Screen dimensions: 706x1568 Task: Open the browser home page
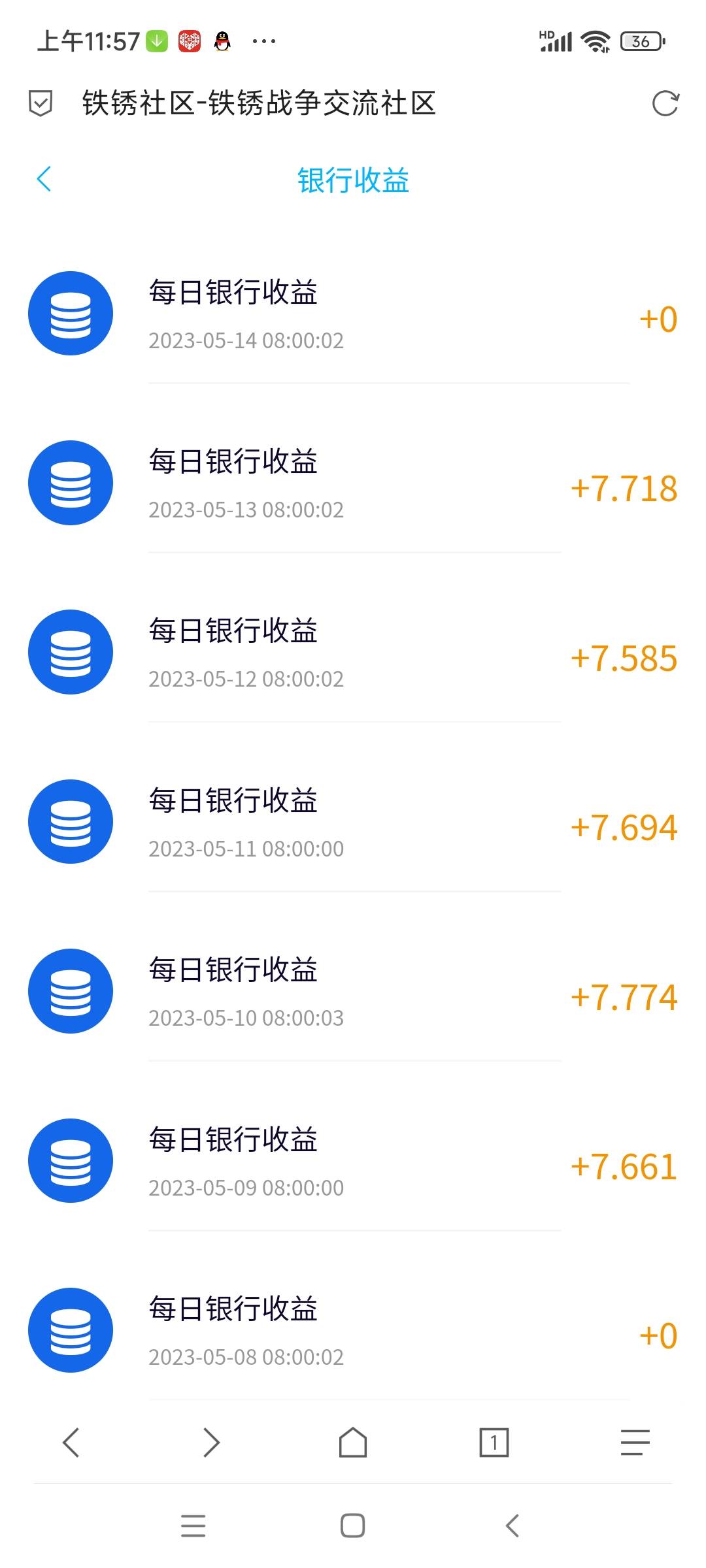click(352, 1443)
